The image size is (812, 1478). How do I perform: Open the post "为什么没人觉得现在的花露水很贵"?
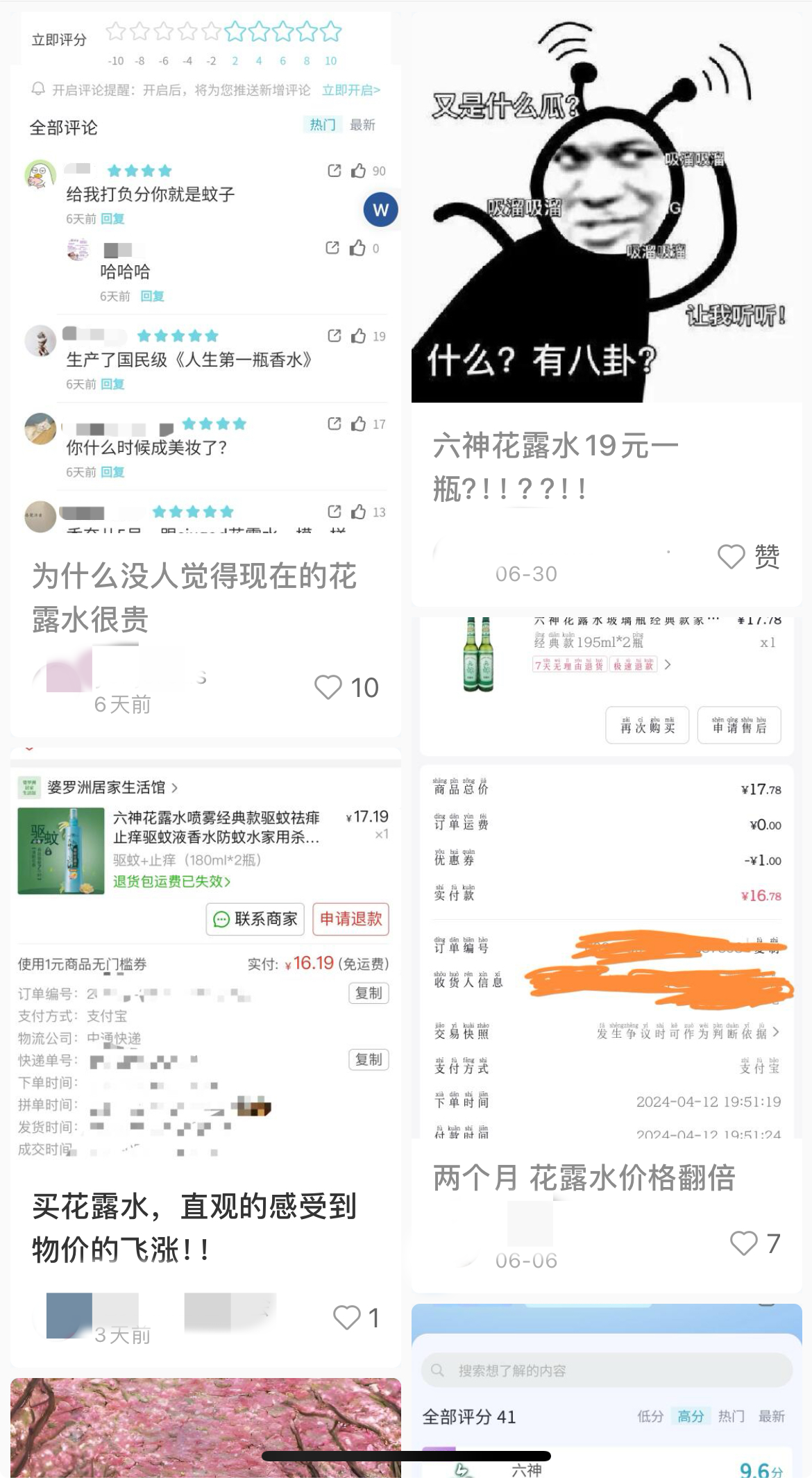194,597
